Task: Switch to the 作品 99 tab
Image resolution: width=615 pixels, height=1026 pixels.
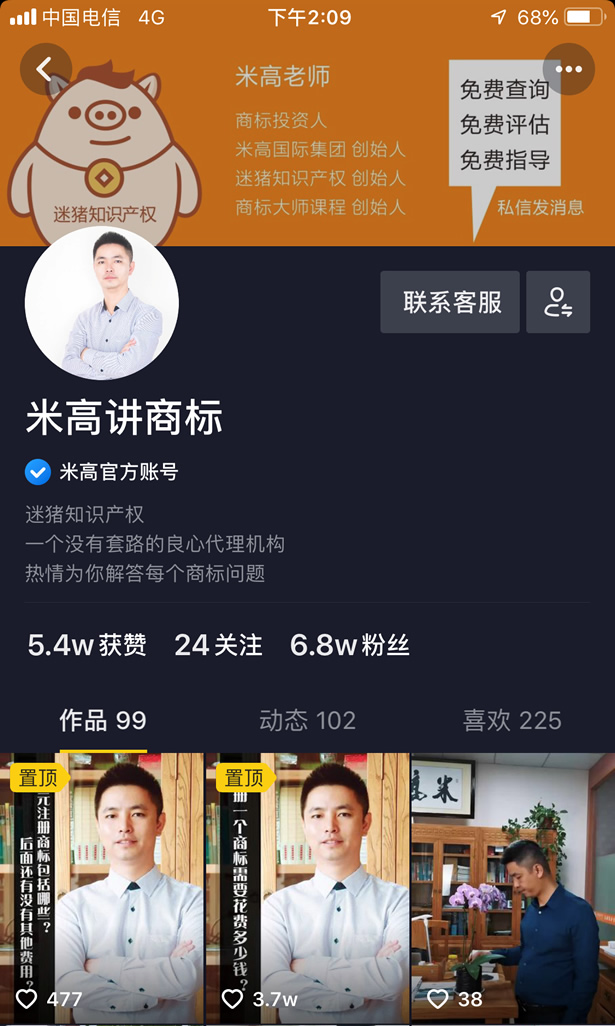Action: point(103,720)
